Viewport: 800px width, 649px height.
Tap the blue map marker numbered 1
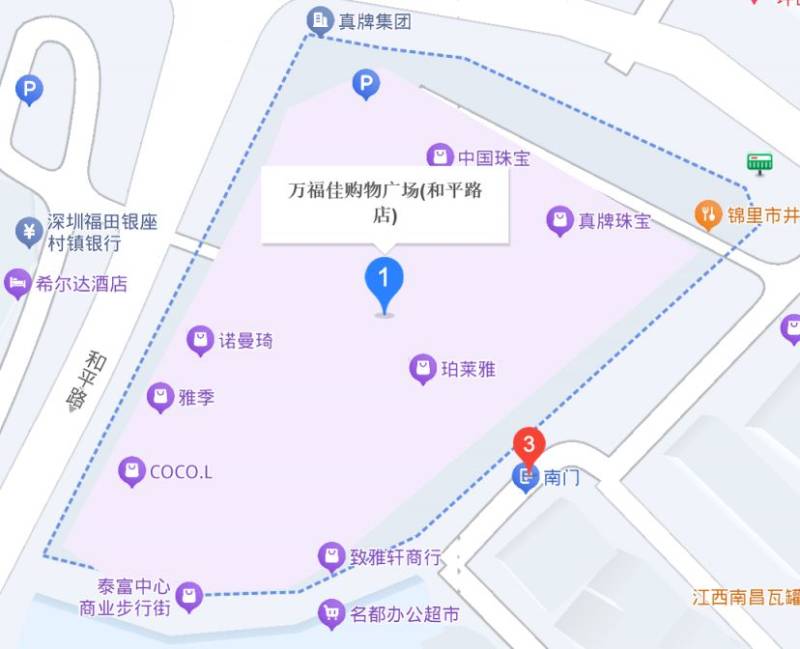(385, 280)
